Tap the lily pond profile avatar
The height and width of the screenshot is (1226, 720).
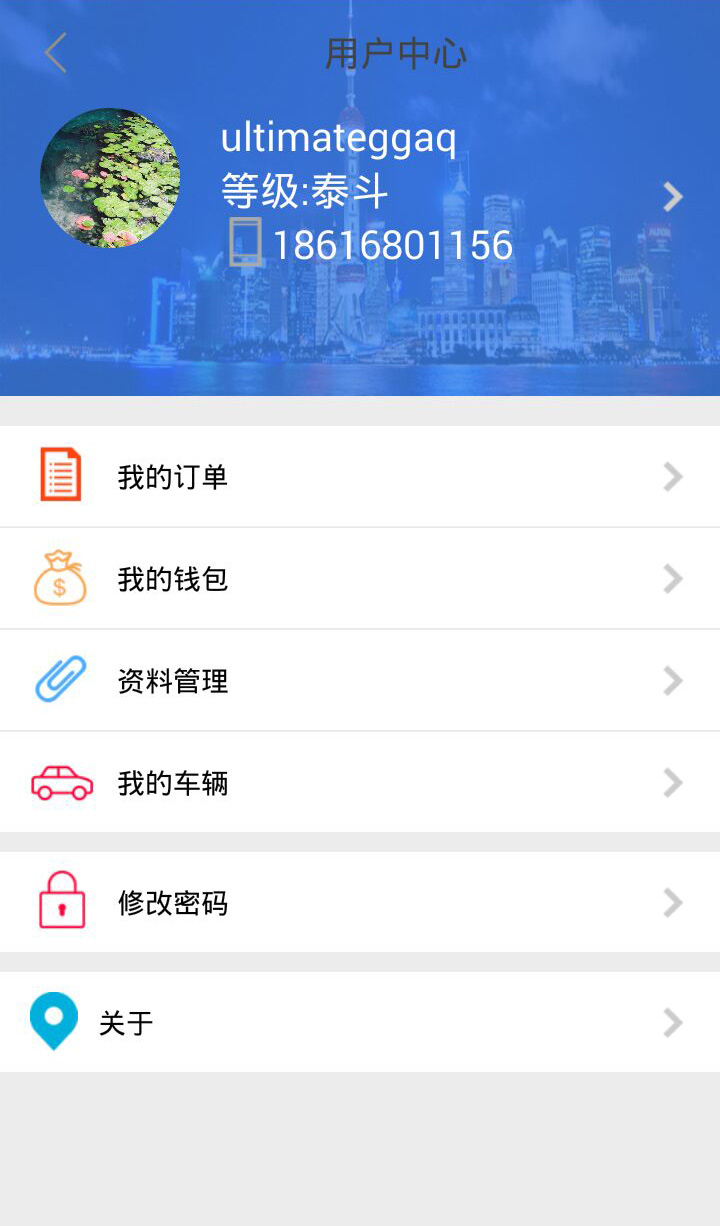click(110, 178)
